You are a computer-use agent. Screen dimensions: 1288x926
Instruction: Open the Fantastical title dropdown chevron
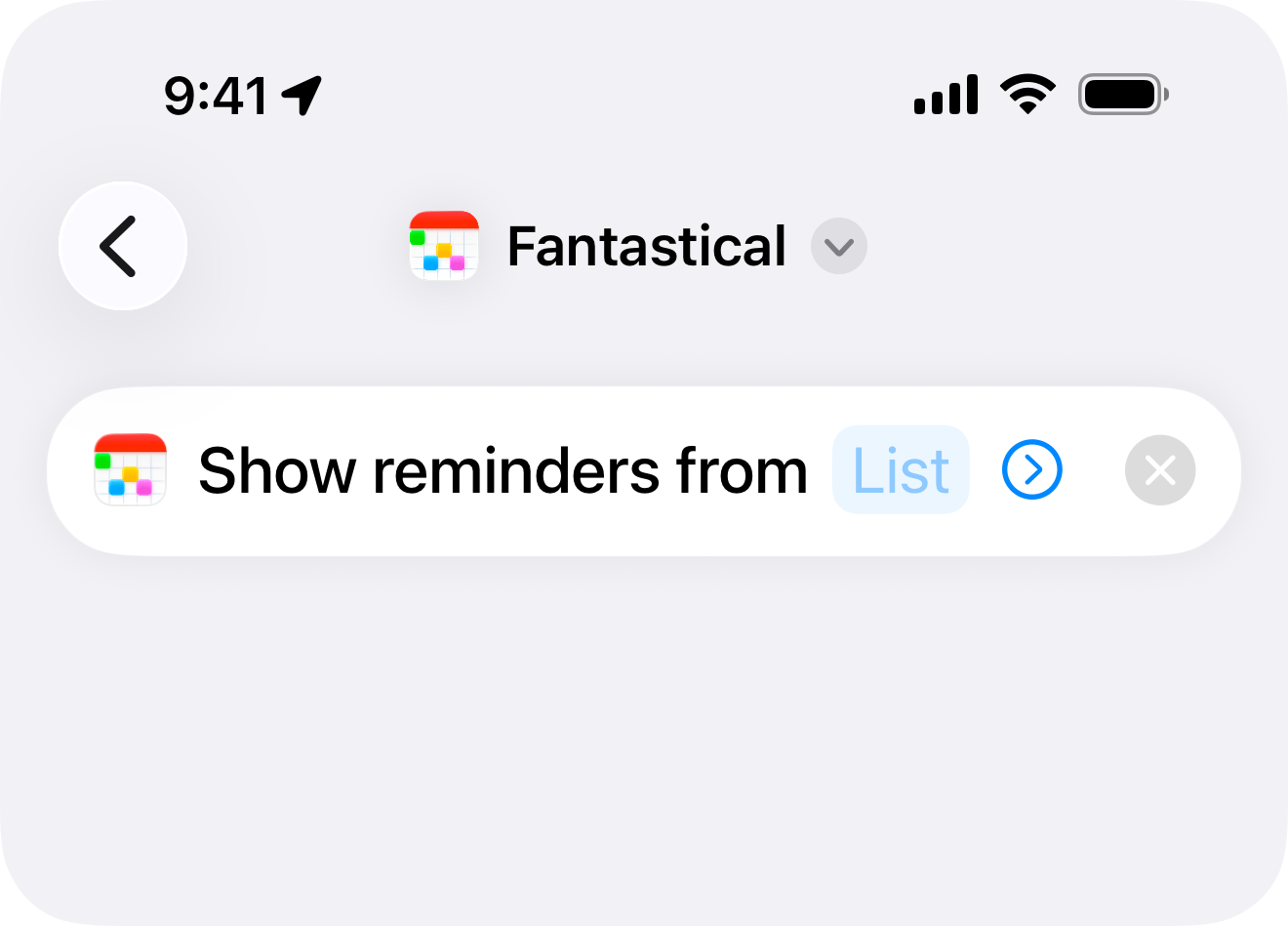coord(838,247)
